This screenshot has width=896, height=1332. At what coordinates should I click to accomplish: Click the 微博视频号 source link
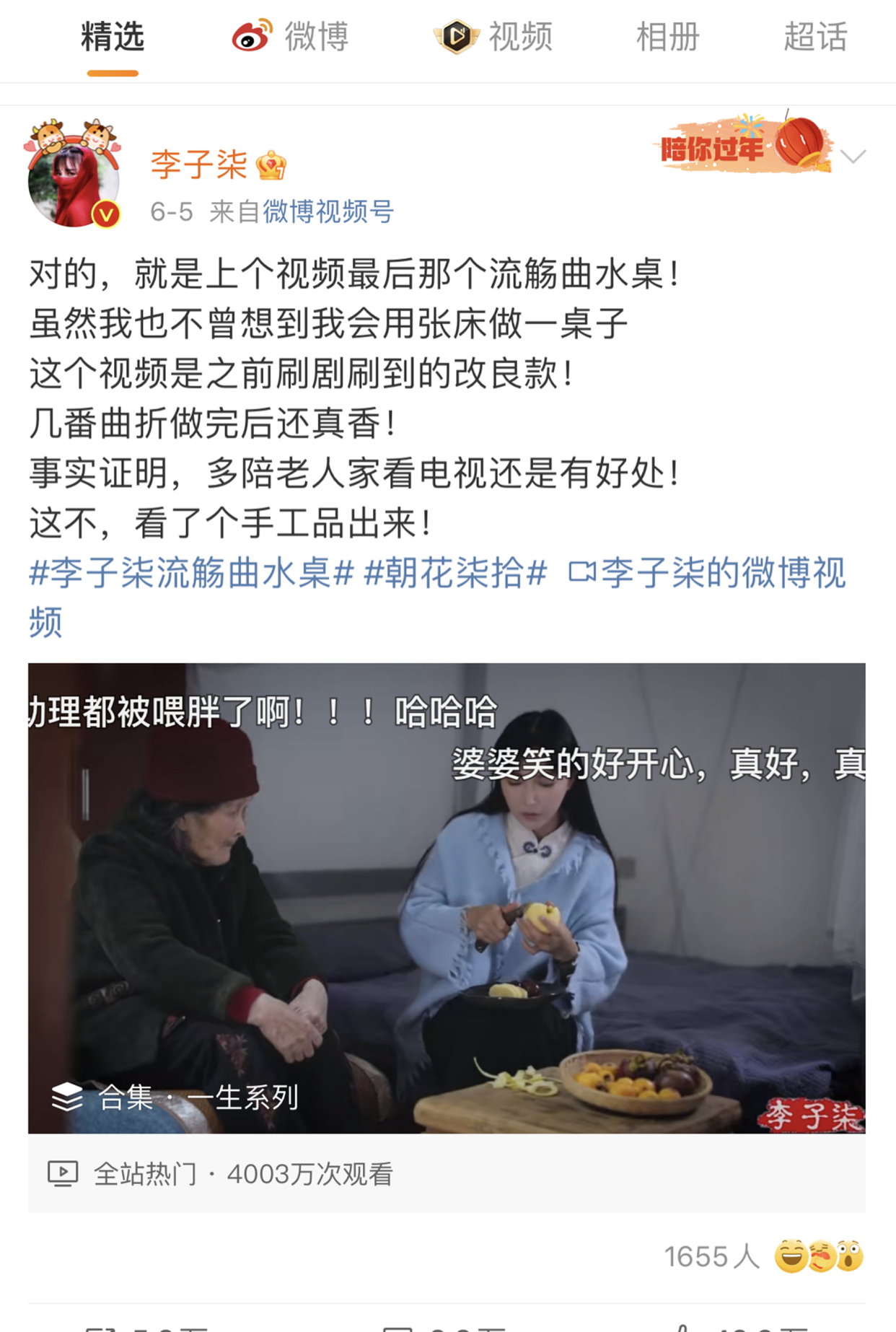coord(329,213)
